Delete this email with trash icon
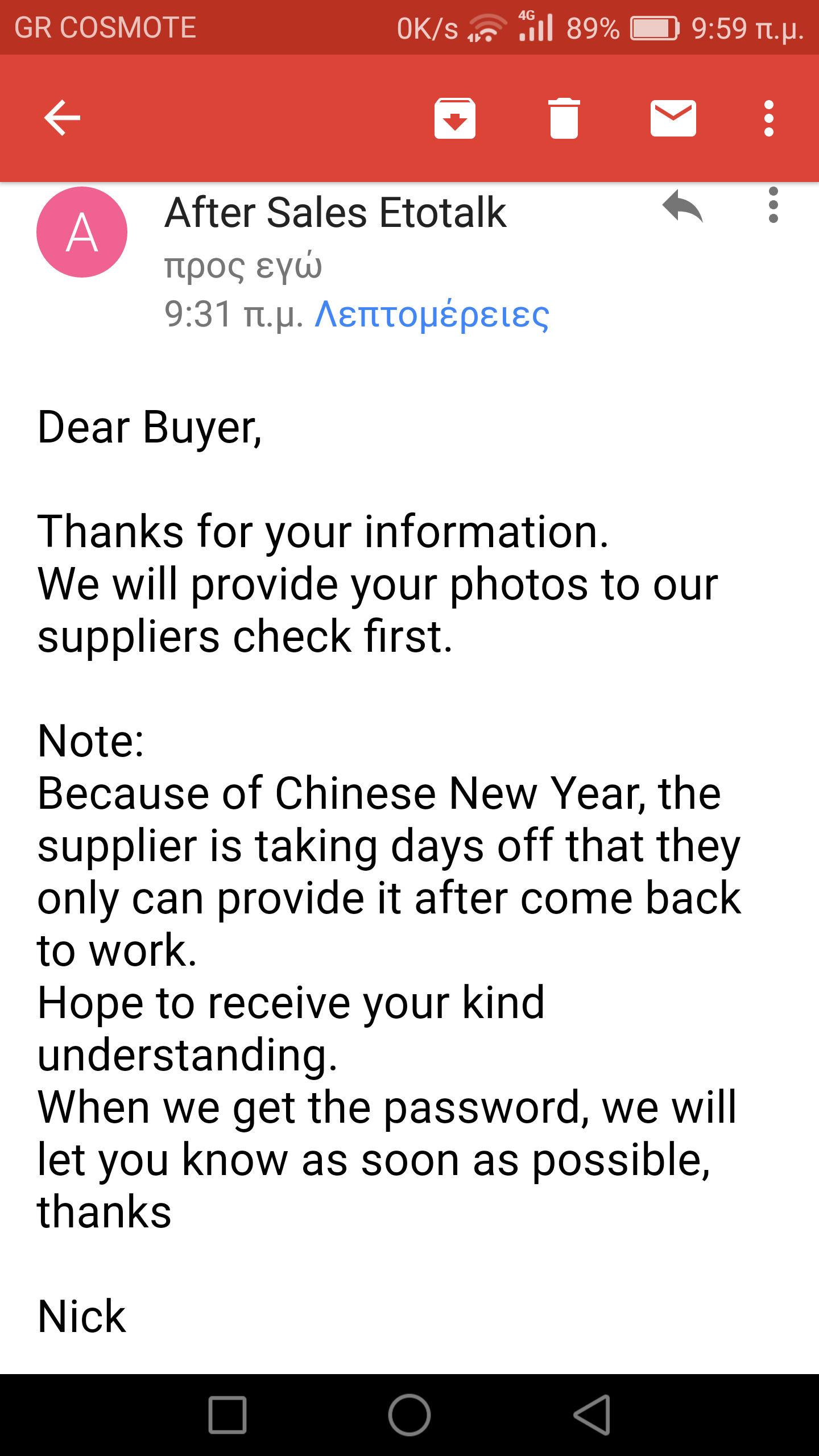This screenshot has height=1456, width=819. coord(564,118)
